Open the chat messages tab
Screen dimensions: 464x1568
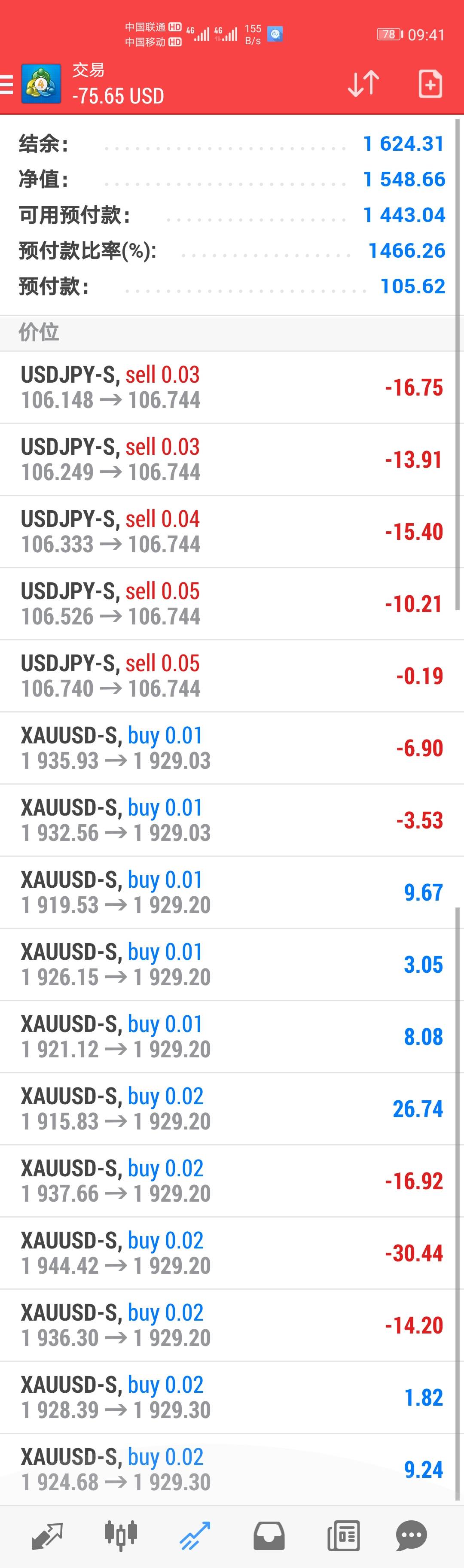point(412,1535)
